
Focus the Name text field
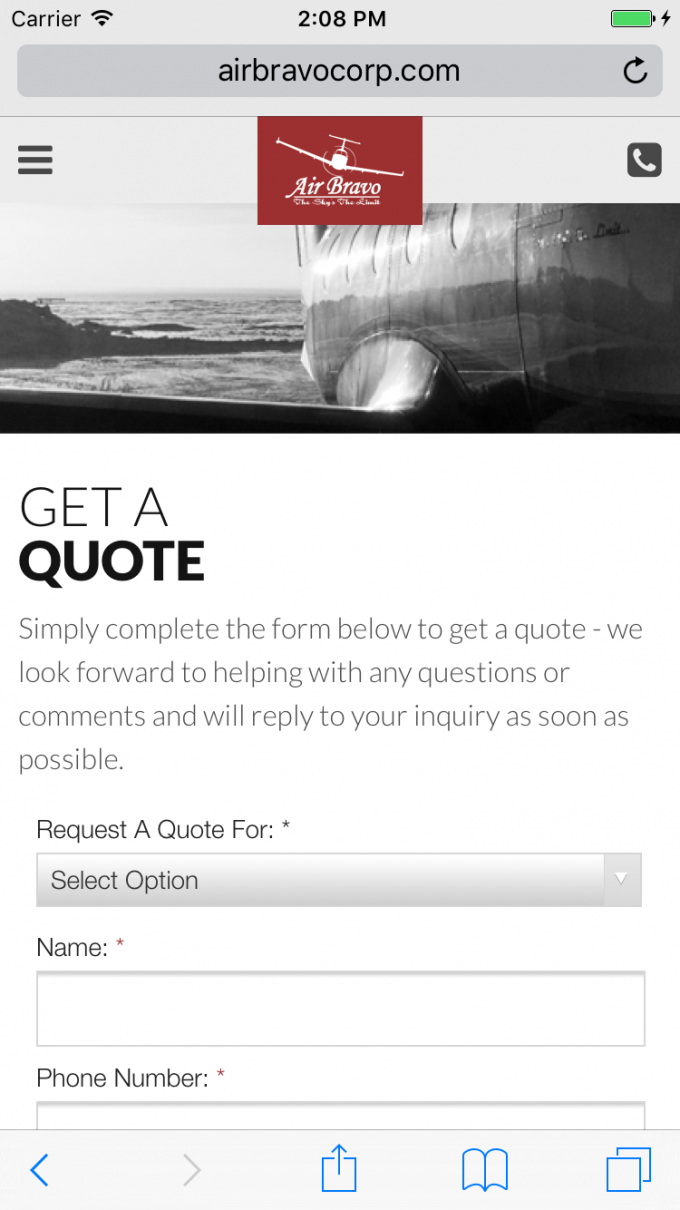pos(340,1009)
